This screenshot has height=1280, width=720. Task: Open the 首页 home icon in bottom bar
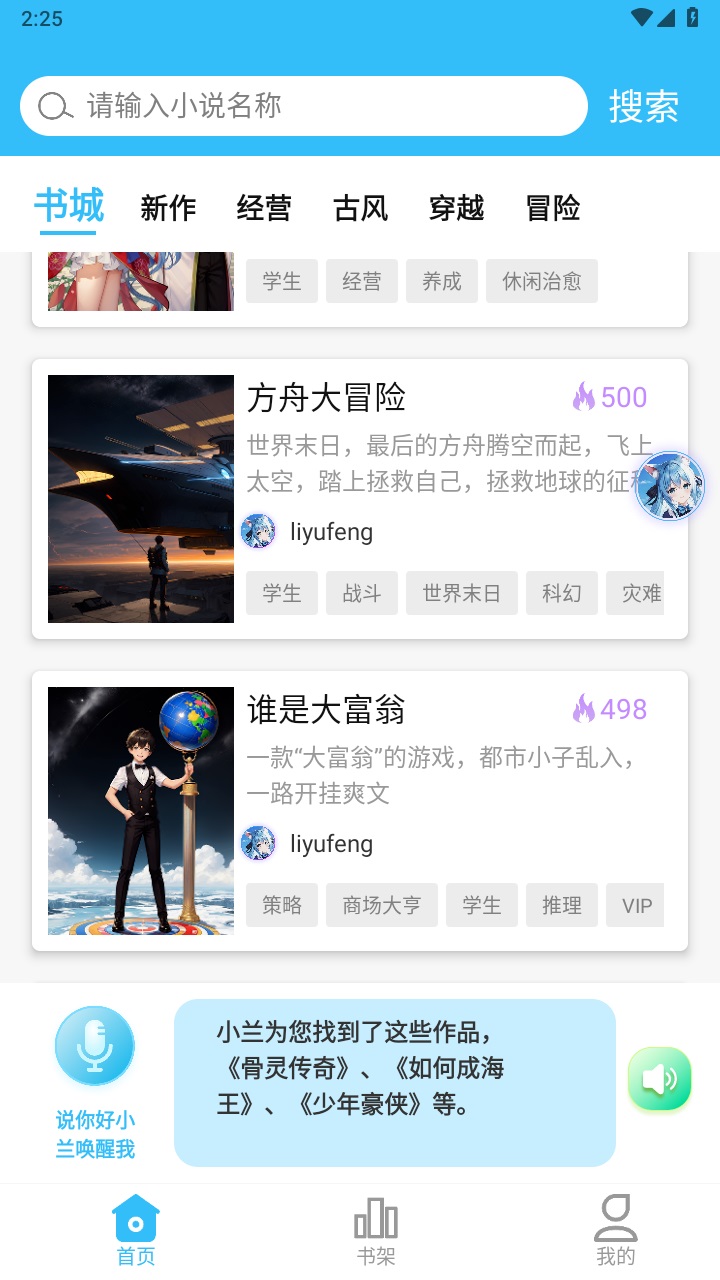[x=135, y=1218]
